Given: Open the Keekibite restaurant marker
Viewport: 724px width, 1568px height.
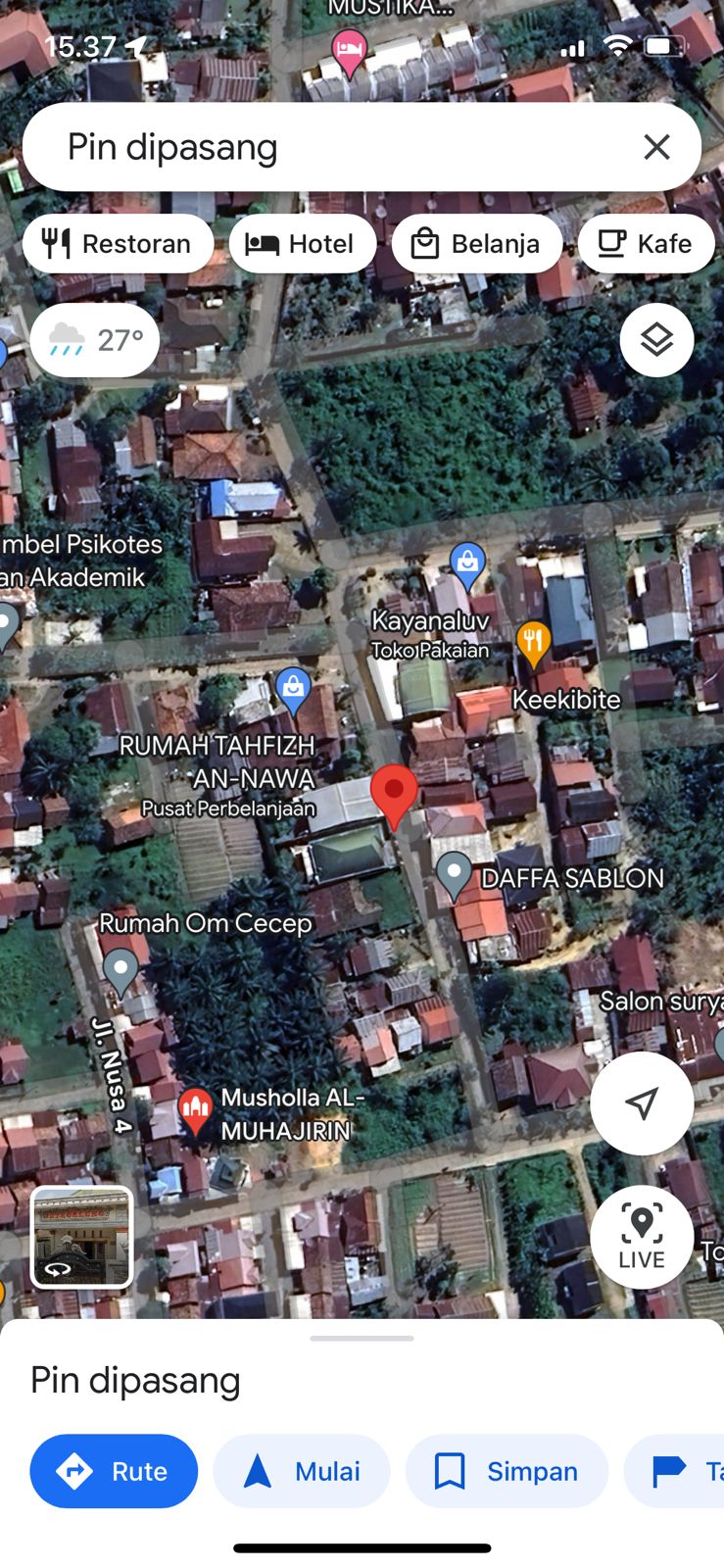Looking at the screenshot, I should pyautogui.click(x=533, y=644).
